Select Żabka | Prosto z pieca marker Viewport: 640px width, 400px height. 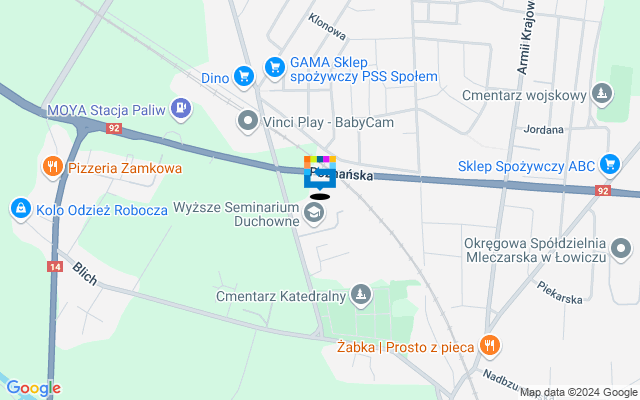click(x=489, y=347)
